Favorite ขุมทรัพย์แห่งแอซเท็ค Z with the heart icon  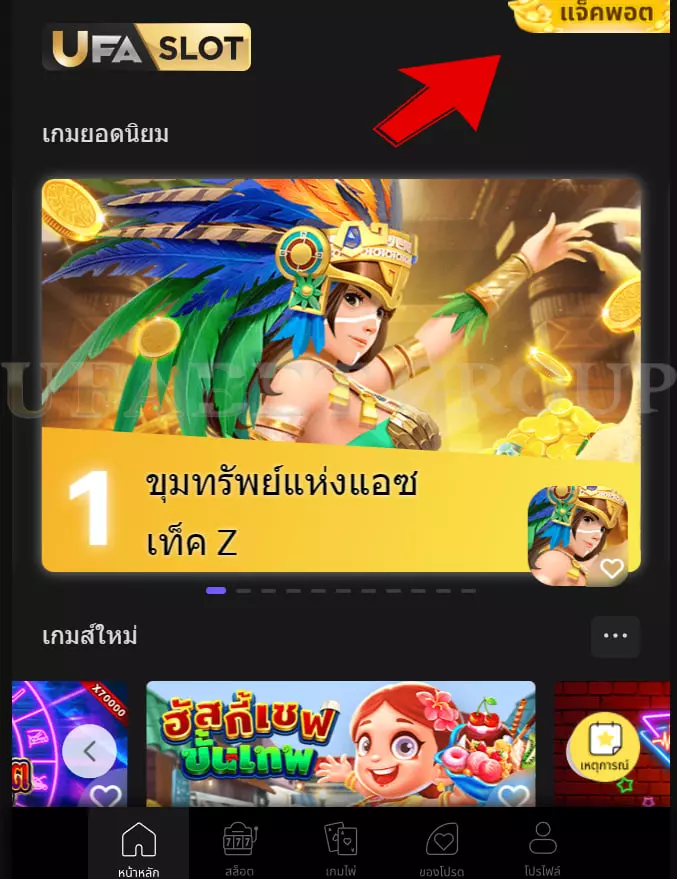[611, 569]
